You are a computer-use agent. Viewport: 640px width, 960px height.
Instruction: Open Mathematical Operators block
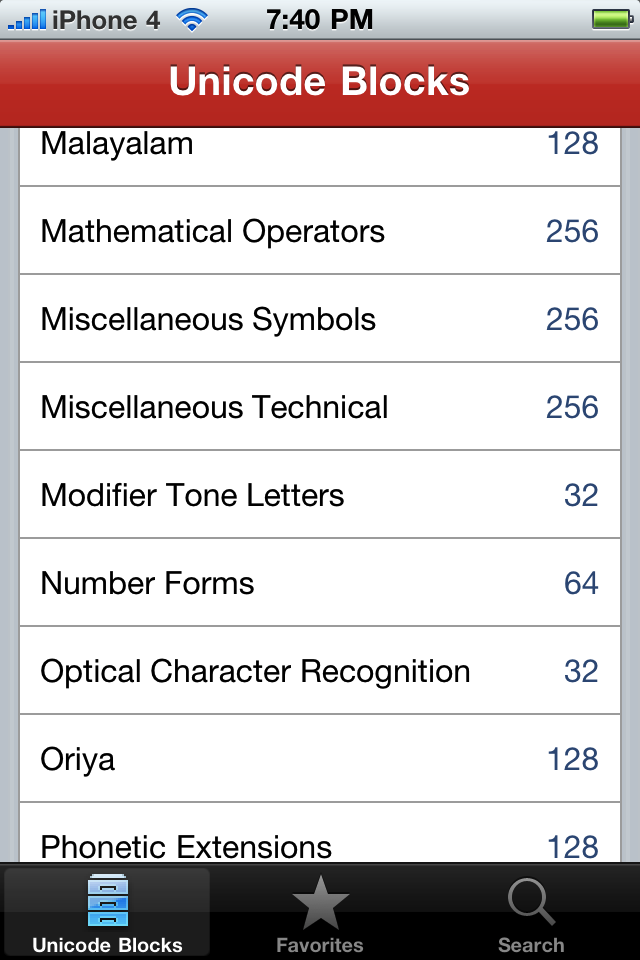pos(320,231)
